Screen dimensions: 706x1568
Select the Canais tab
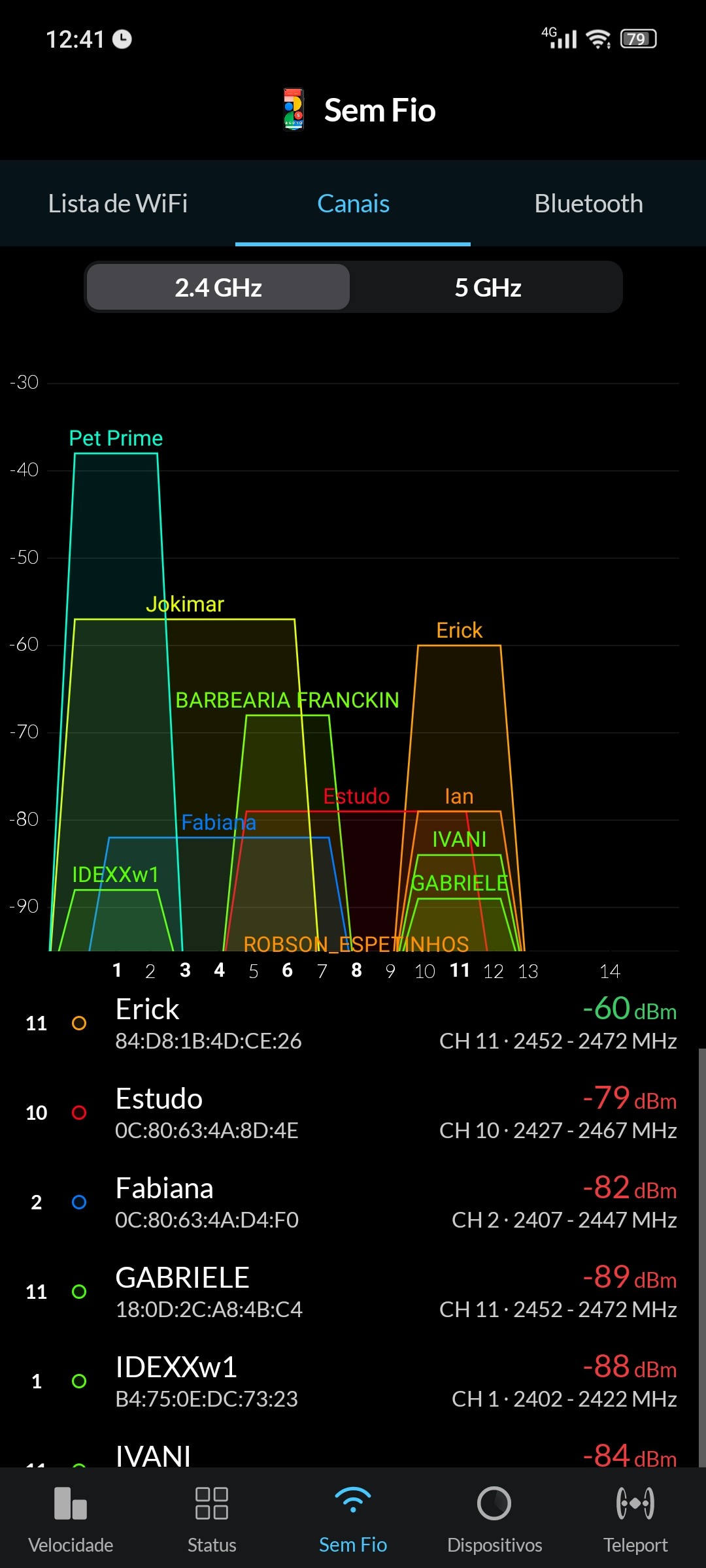coord(353,204)
